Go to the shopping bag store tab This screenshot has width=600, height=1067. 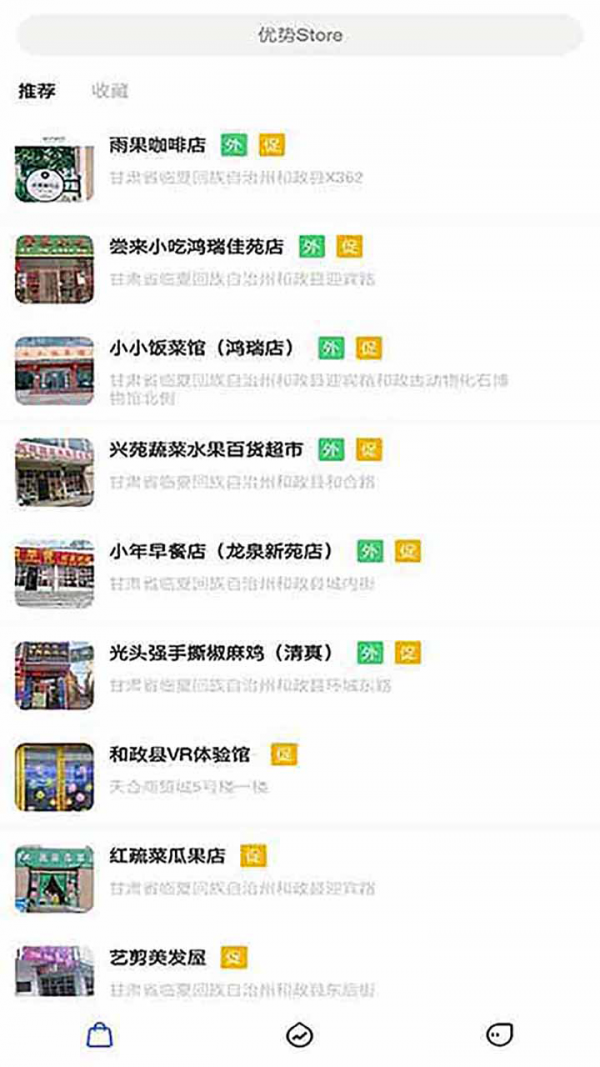pyautogui.click(x=100, y=1035)
